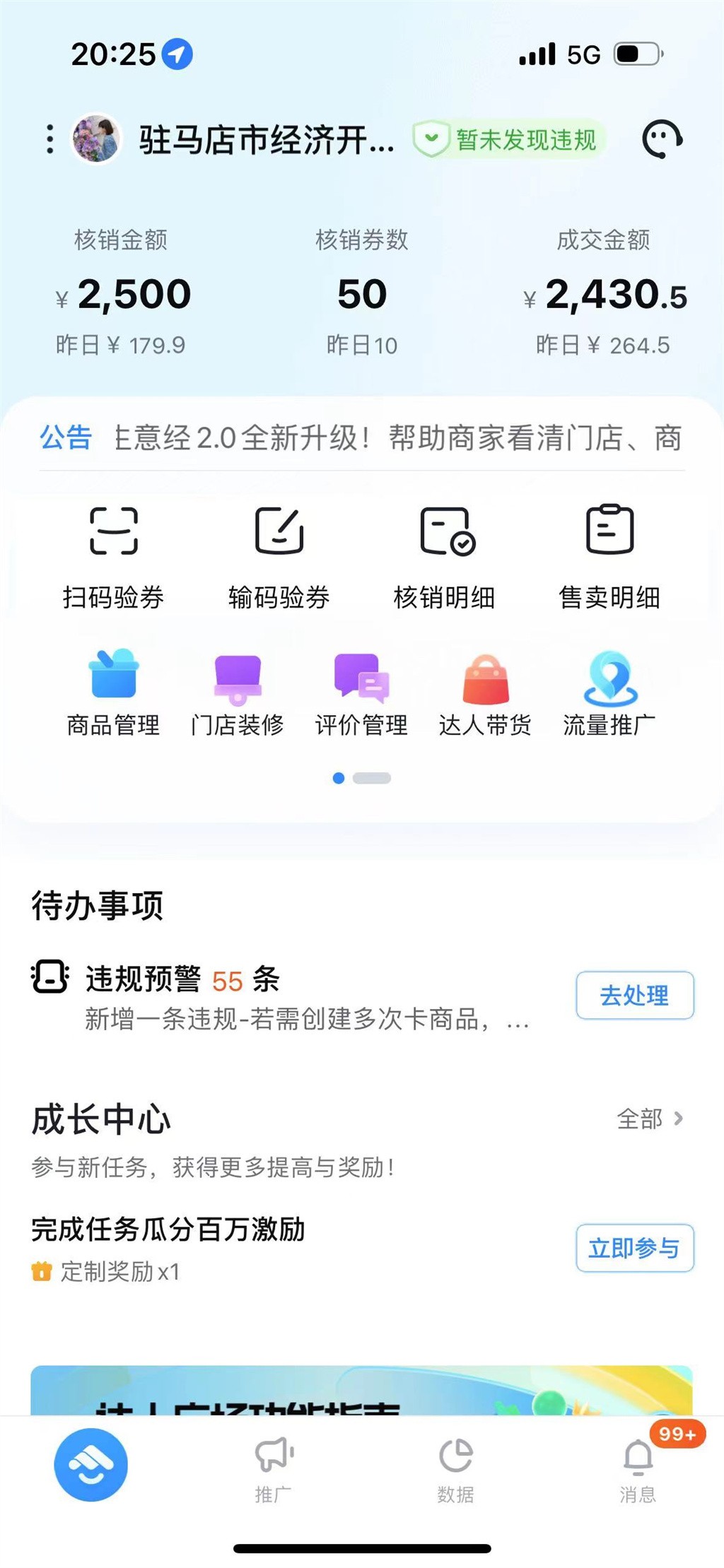Open the three-dot menu top left
The width and height of the screenshot is (724, 1568).
(49, 138)
